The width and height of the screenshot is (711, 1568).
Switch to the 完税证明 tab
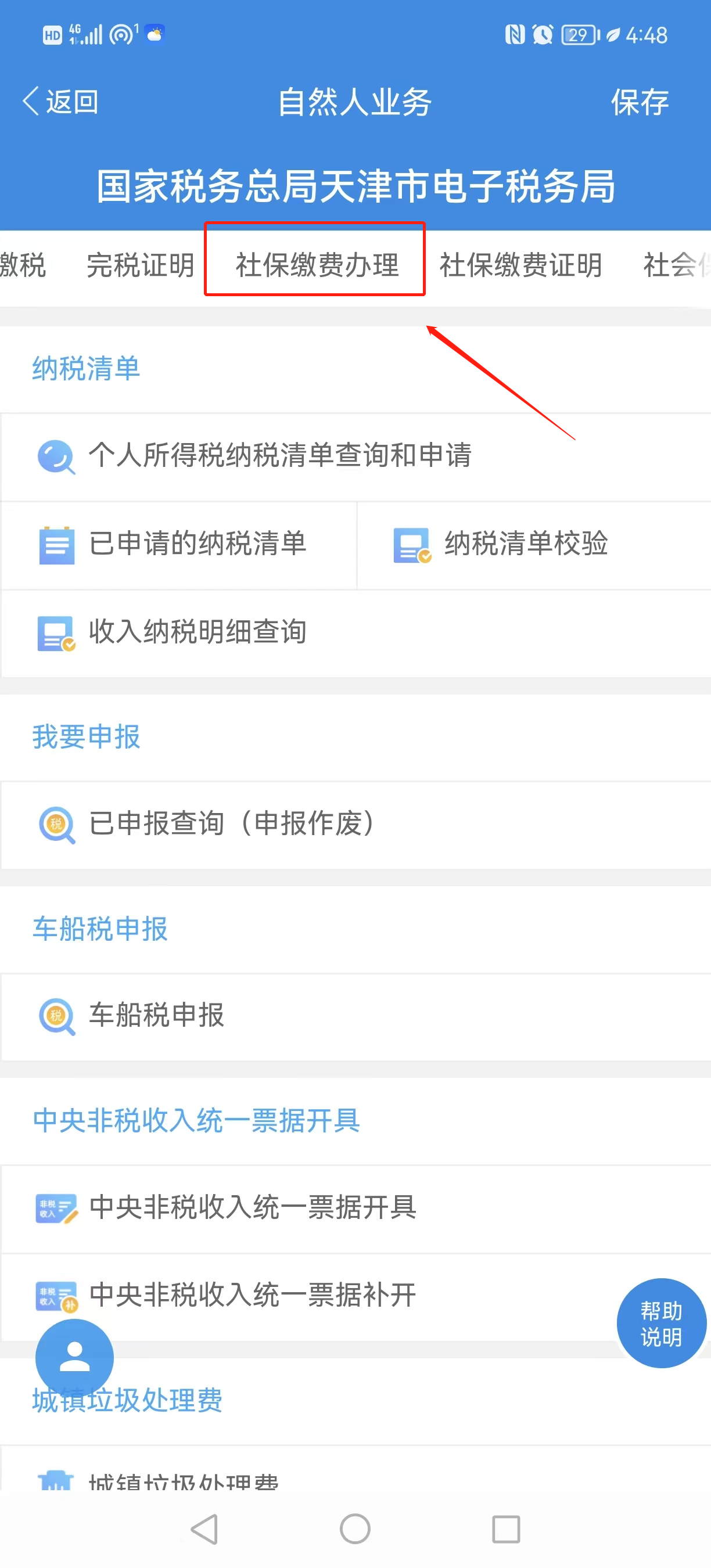(x=140, y=265)
